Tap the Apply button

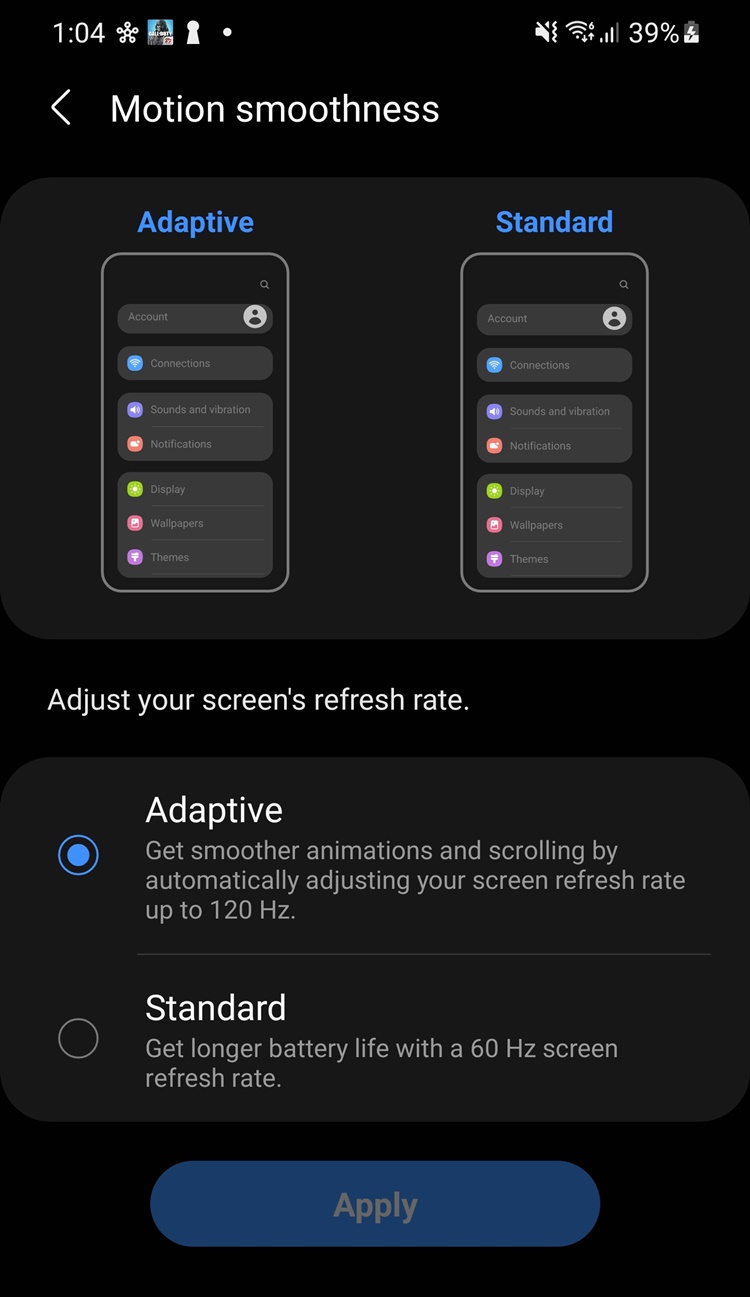point(375,1205)
